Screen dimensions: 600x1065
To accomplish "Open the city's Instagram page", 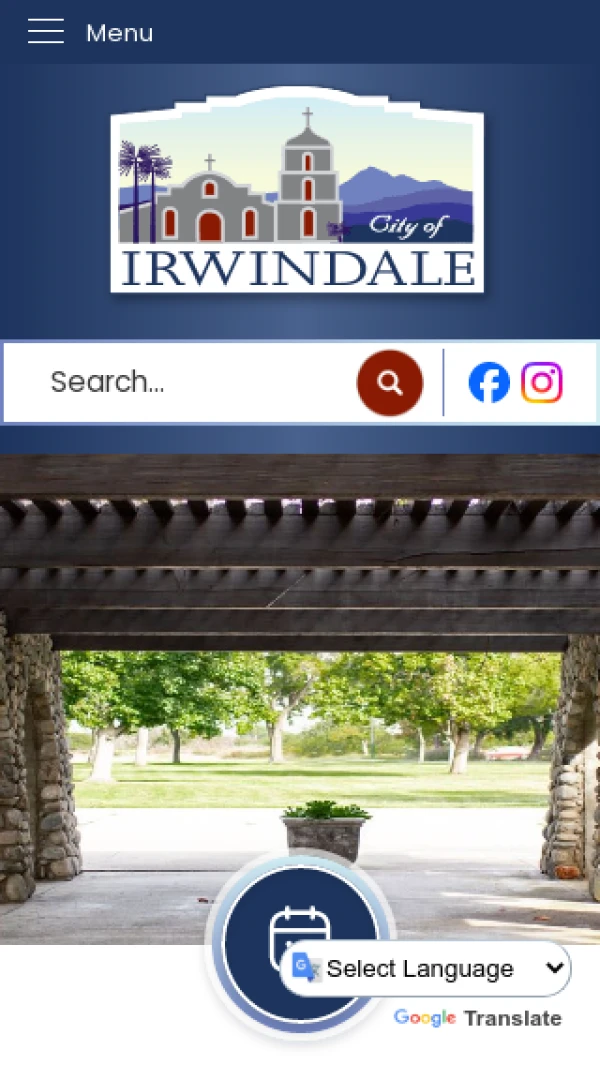I will coord(542,383).
